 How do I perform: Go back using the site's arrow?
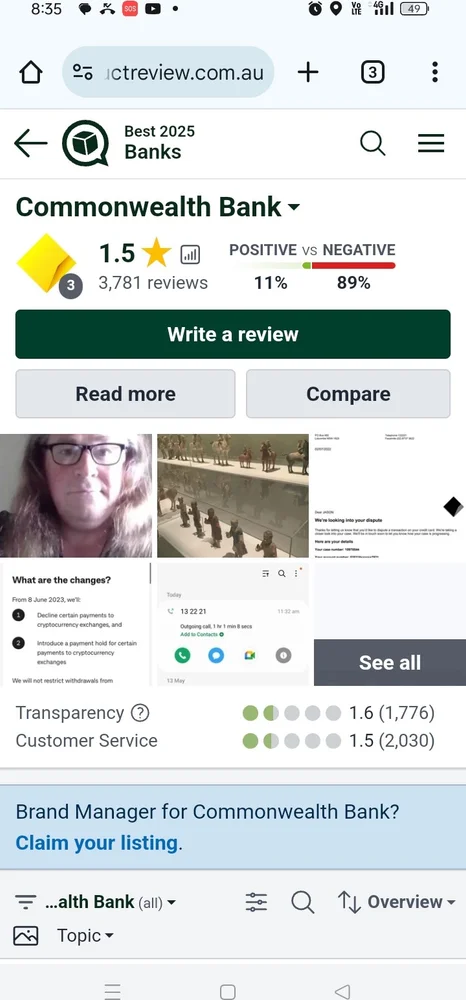coord(31,143)
